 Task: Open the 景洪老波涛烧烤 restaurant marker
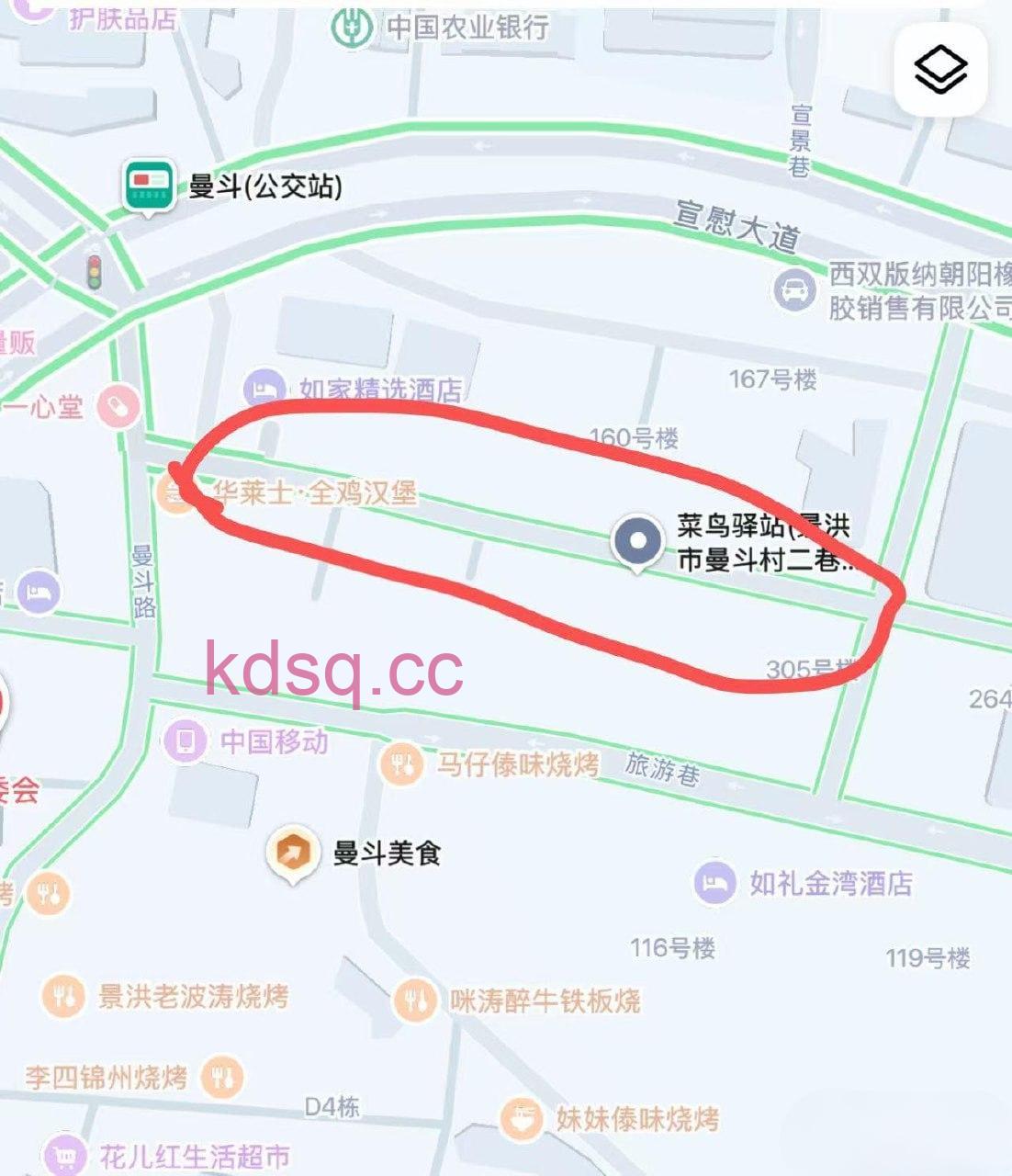(63, 996)
